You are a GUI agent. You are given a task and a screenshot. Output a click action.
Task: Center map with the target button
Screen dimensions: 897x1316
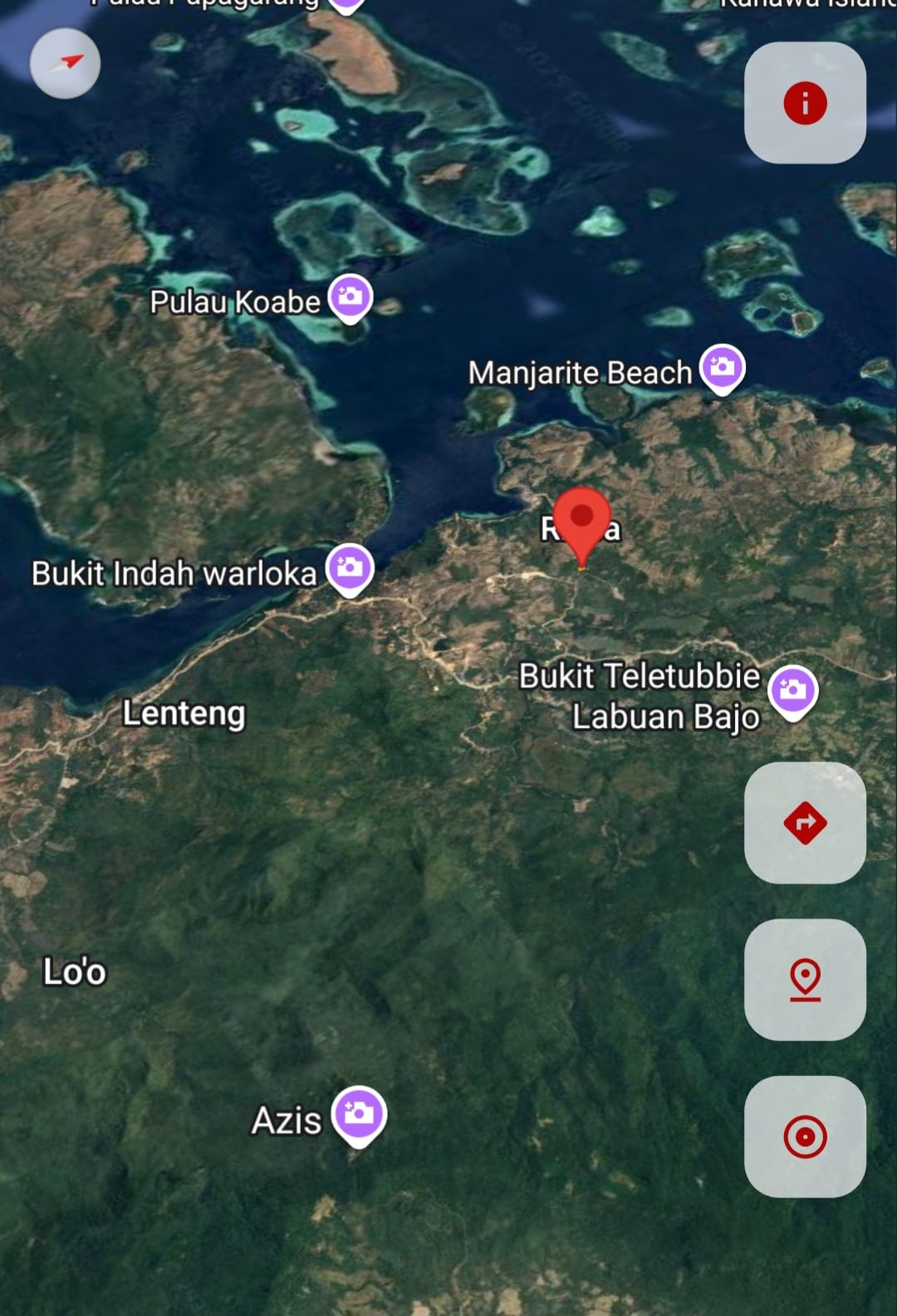pos(805,1136)
